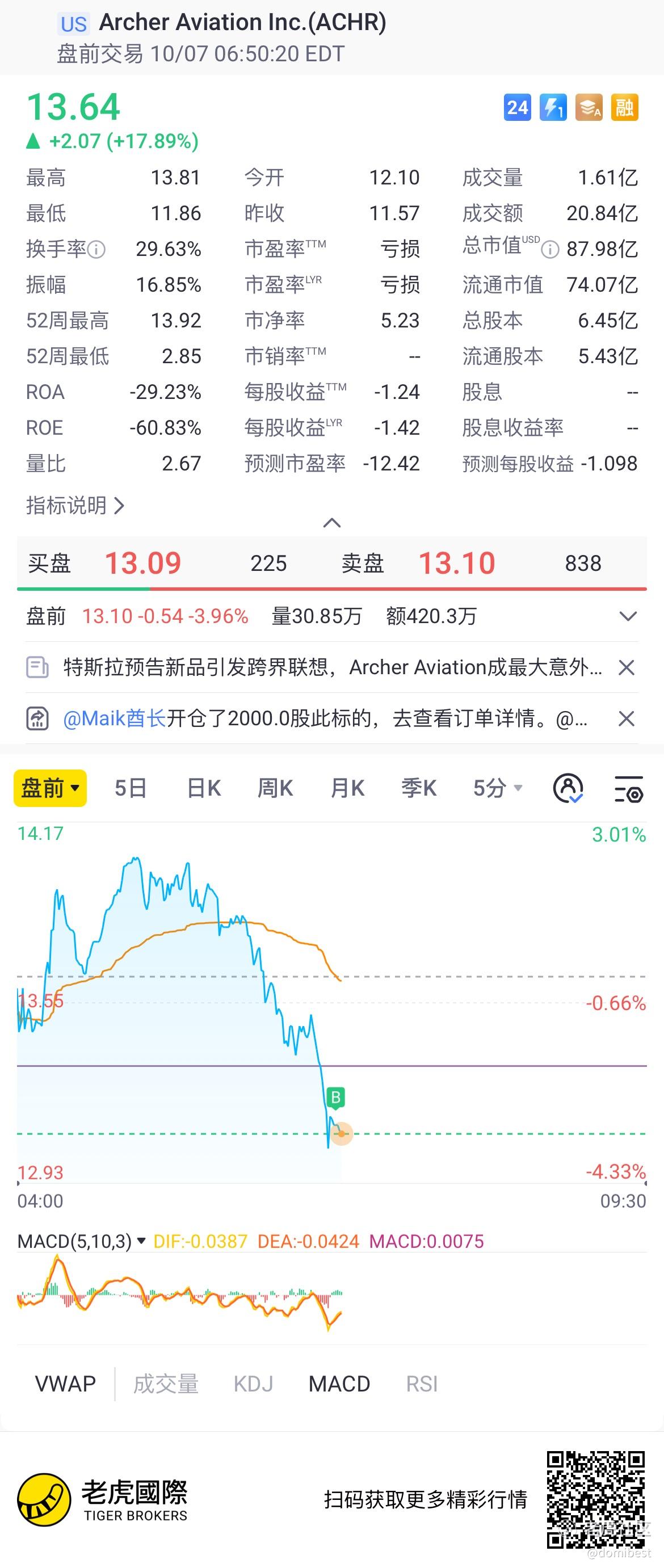Select the RSI indicator
664x1568 pixels.
pos(422,1384)
